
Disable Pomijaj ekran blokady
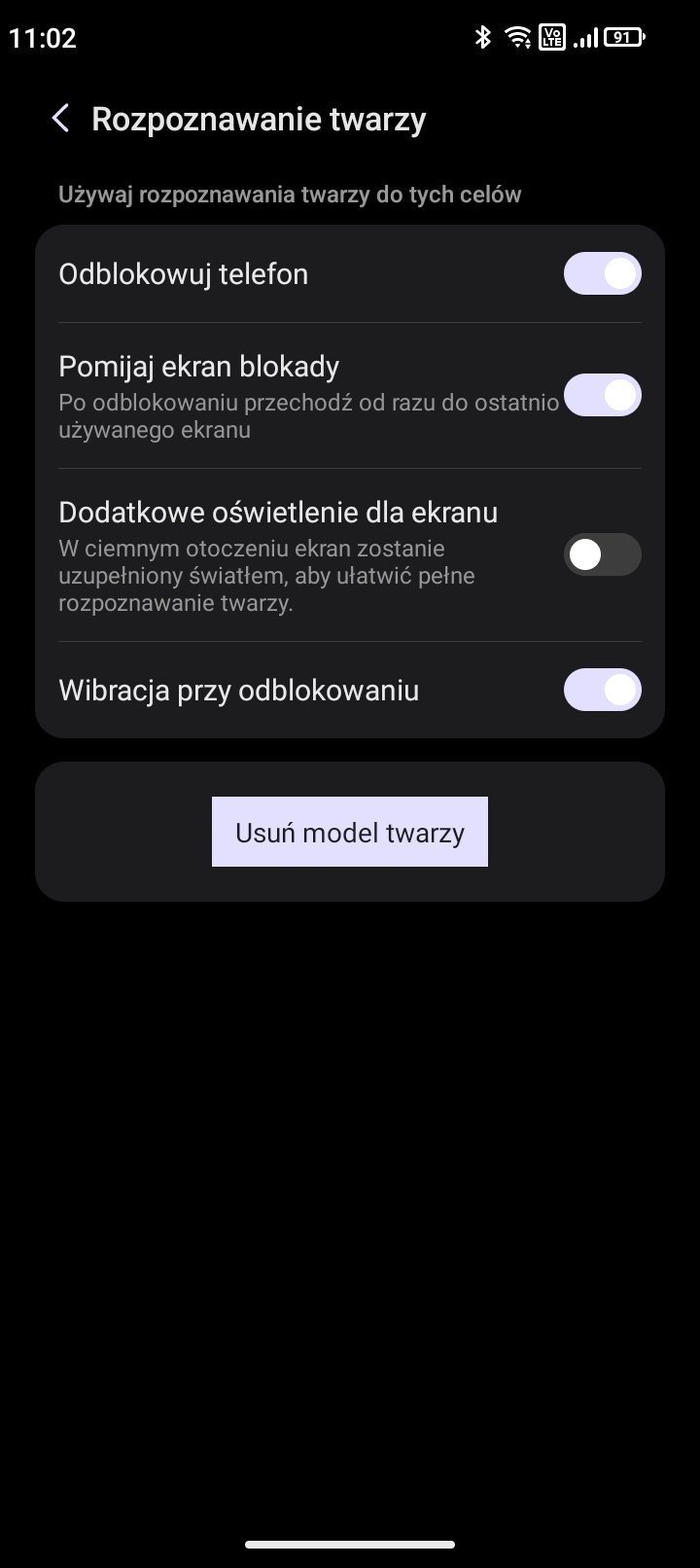(x=602, y=395)
